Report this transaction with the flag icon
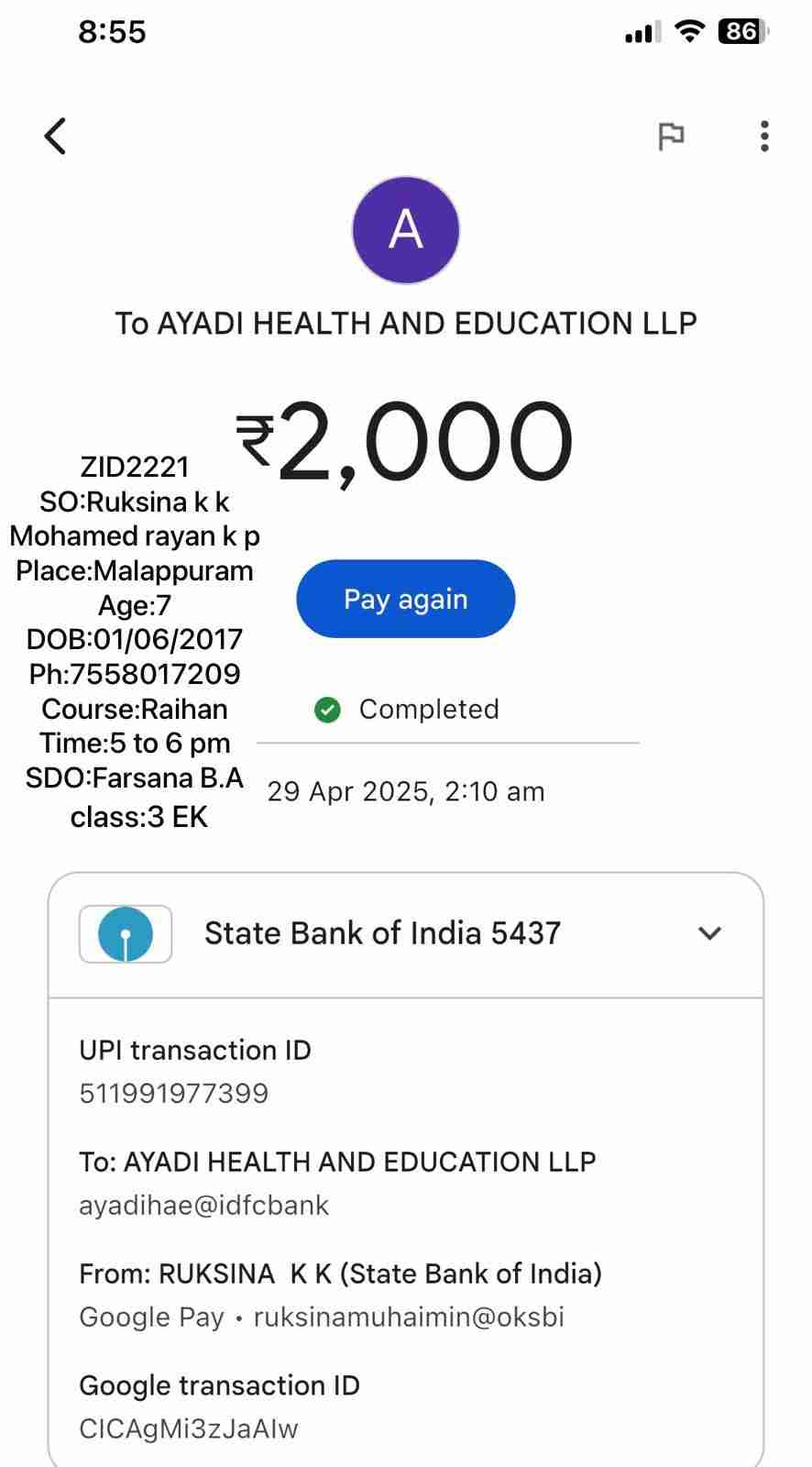Viewport: 812px width, 1467px height. (671, 137)
